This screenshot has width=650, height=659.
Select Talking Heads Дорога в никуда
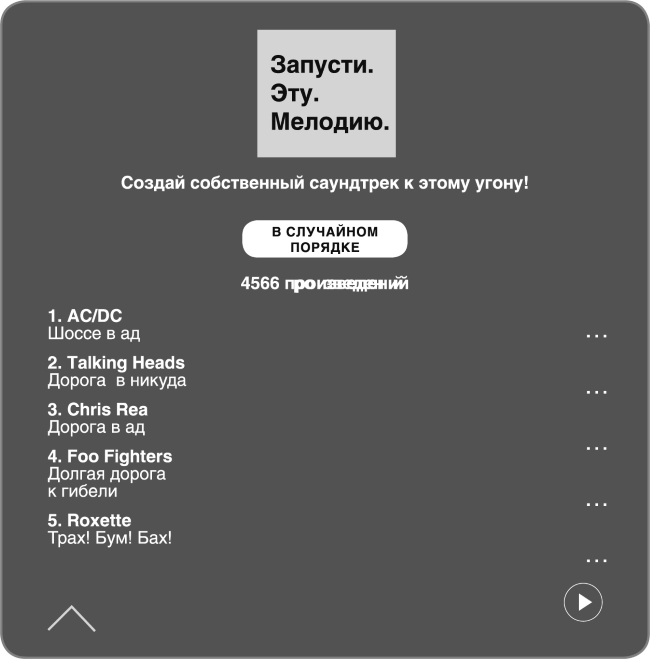point(116,371)
